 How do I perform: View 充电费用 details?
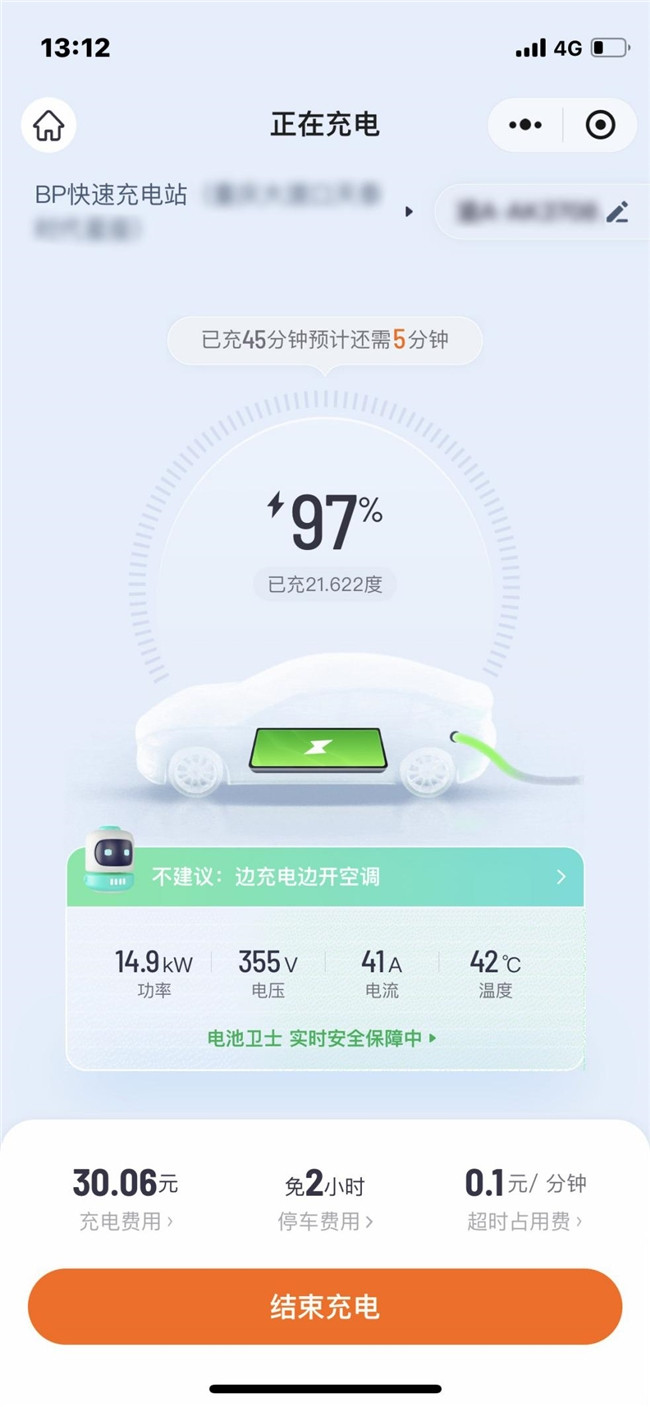pyautogui.click(x=126, y=1221)
